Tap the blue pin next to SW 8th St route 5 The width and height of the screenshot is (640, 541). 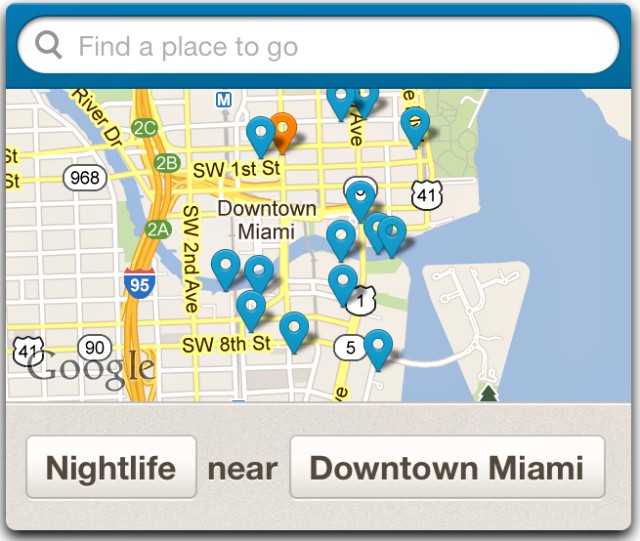378,347
